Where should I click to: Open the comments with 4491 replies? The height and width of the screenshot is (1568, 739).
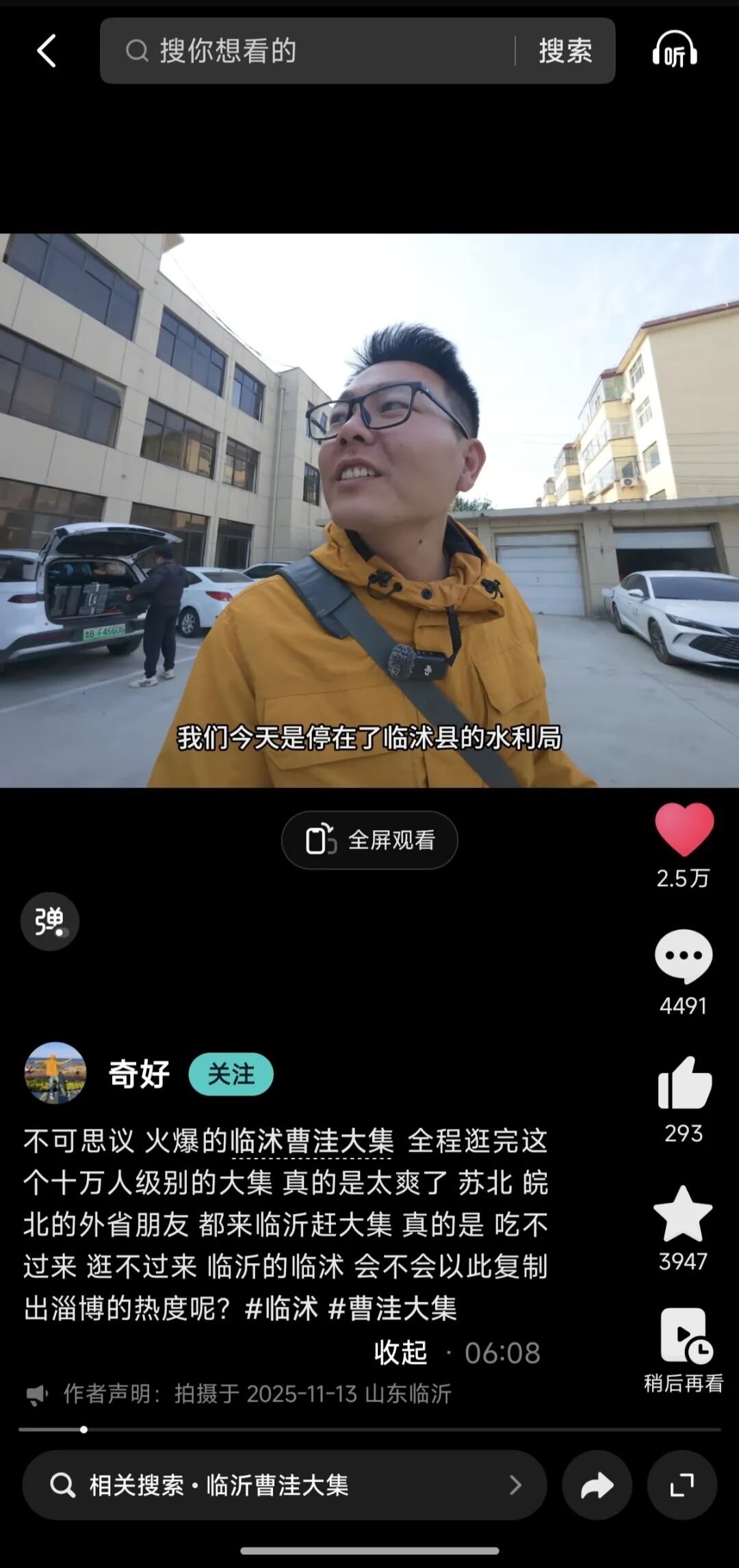pos(684,956)
